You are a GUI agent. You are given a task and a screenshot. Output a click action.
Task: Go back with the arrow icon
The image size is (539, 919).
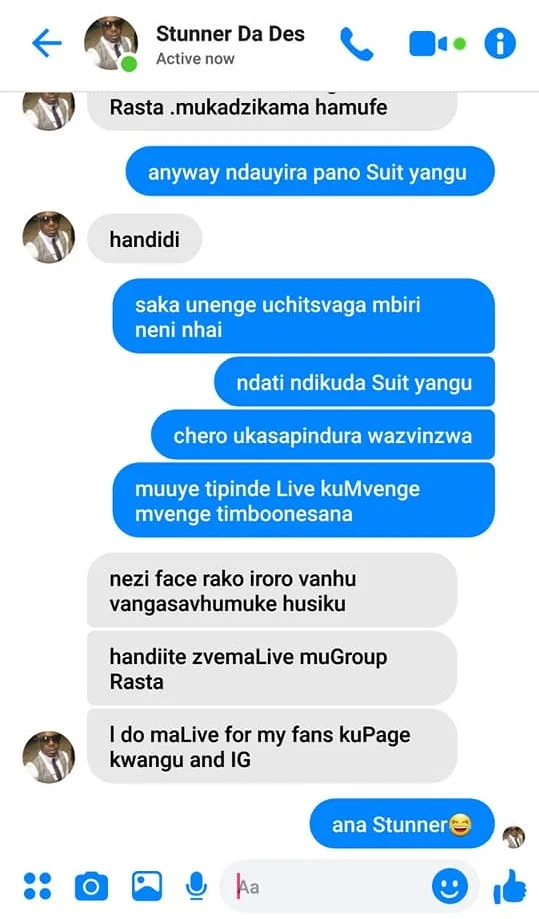tap(47, 43)
